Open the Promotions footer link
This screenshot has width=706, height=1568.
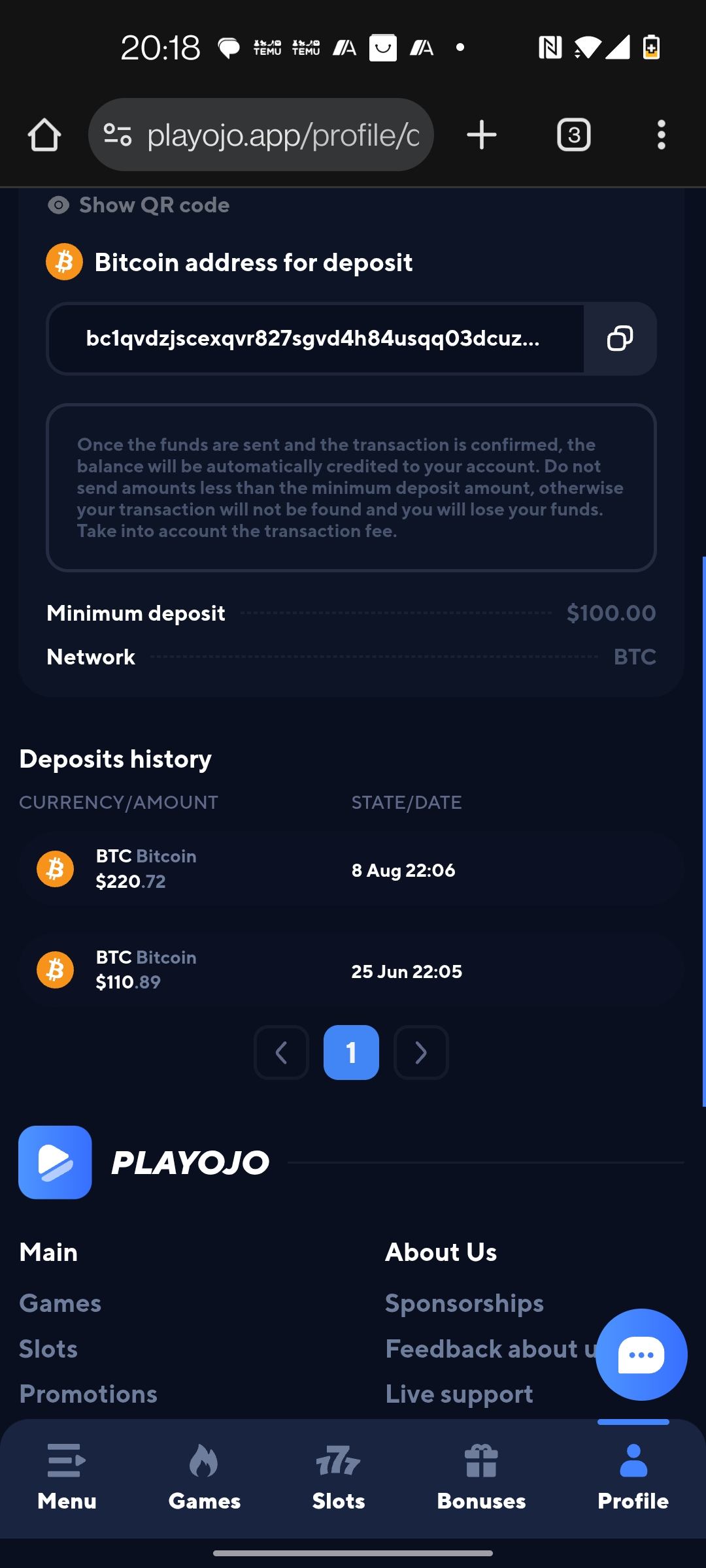[x=88, y=1394]
